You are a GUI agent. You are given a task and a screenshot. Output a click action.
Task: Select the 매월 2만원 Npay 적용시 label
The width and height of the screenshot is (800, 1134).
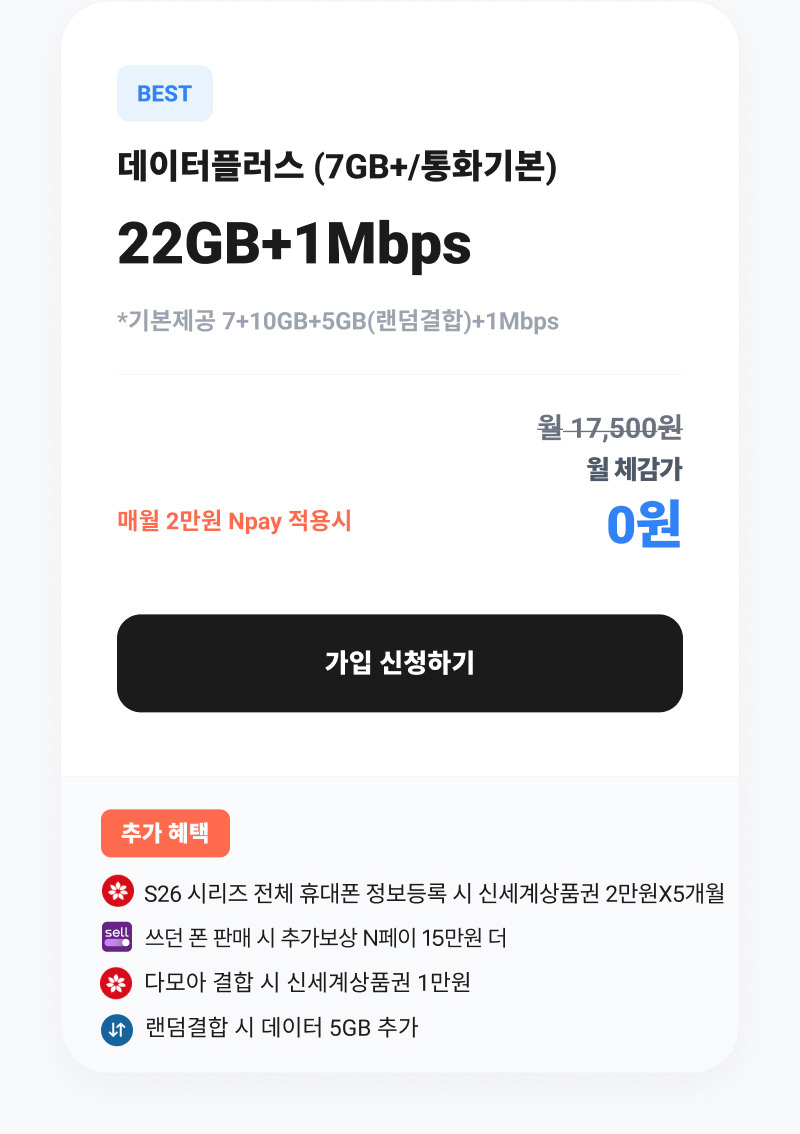pyautogui.click(x=235, y=521)
